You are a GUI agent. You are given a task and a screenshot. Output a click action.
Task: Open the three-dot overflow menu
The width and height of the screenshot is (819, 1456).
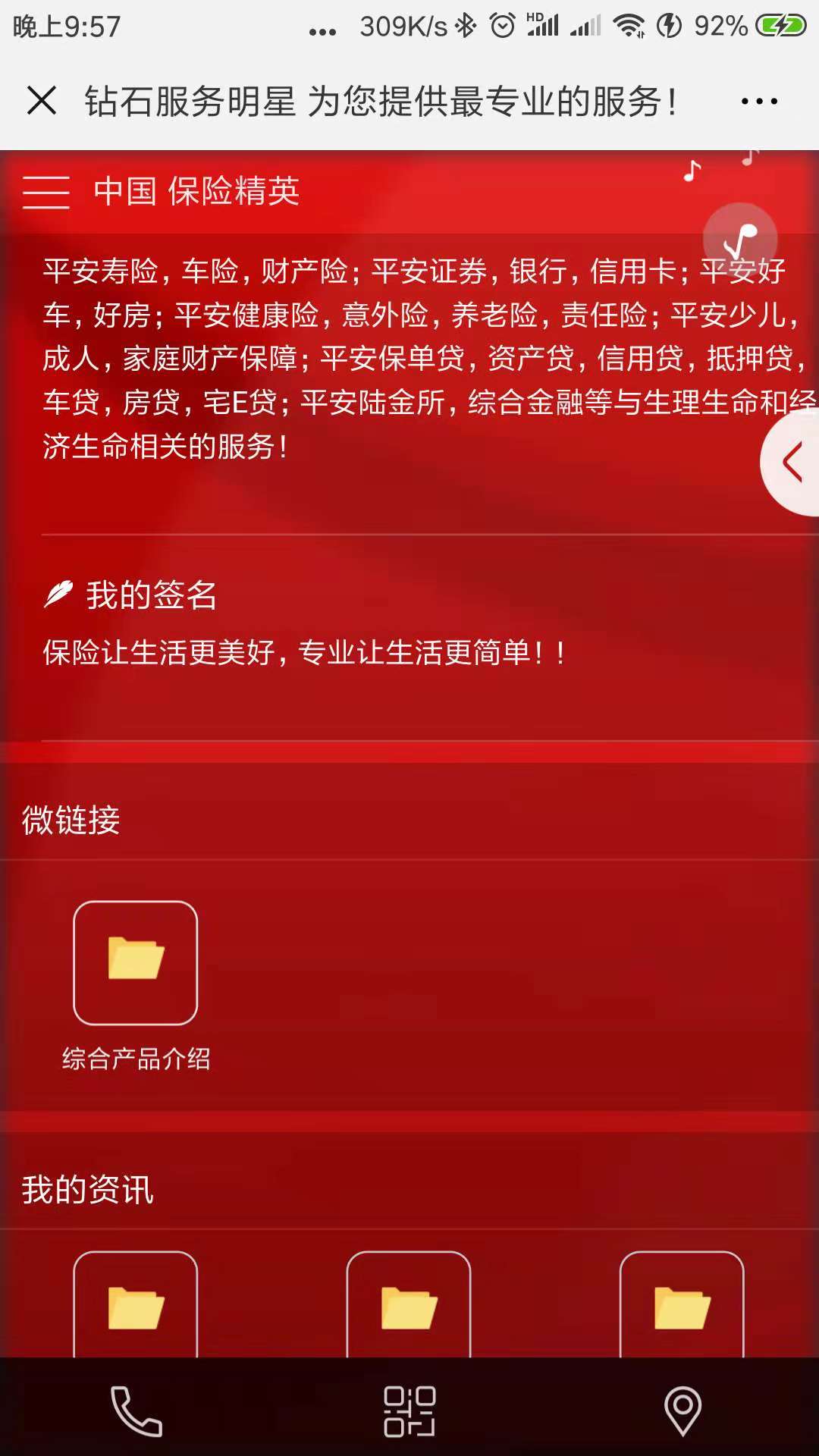pyautogui.click(x=759, y=101)
